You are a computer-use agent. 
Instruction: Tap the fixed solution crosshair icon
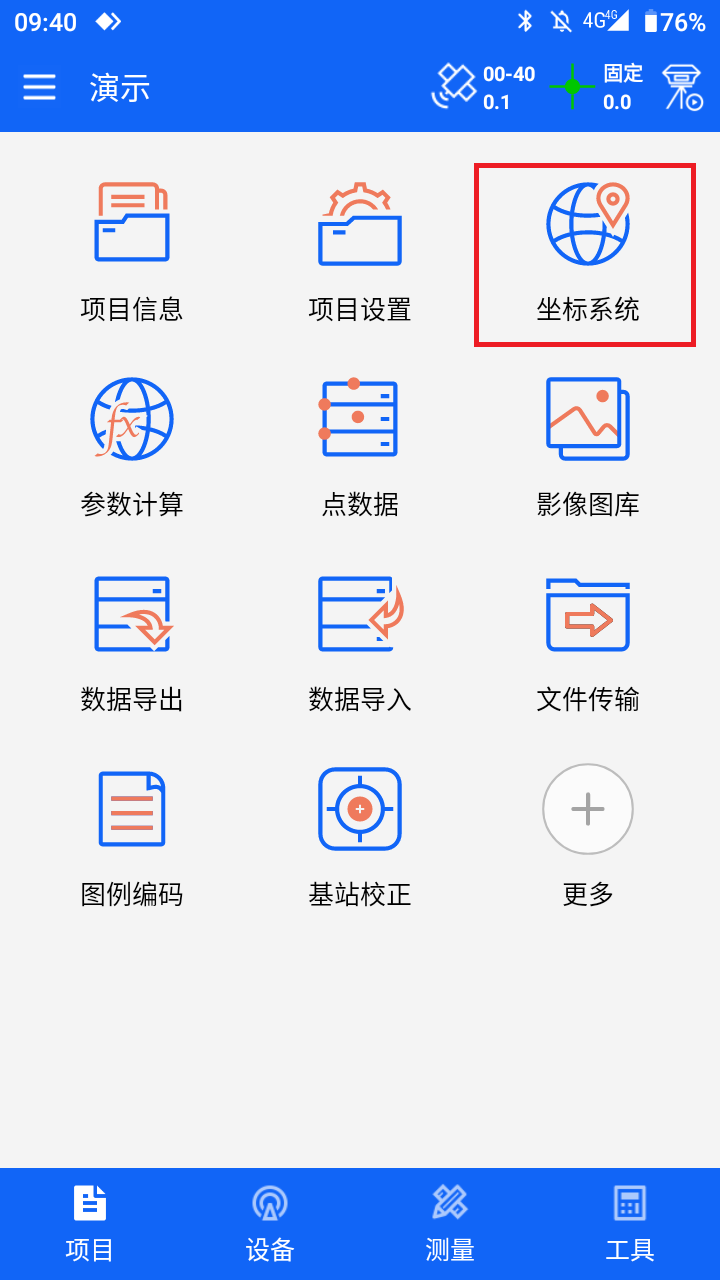[x=572, y=87]
